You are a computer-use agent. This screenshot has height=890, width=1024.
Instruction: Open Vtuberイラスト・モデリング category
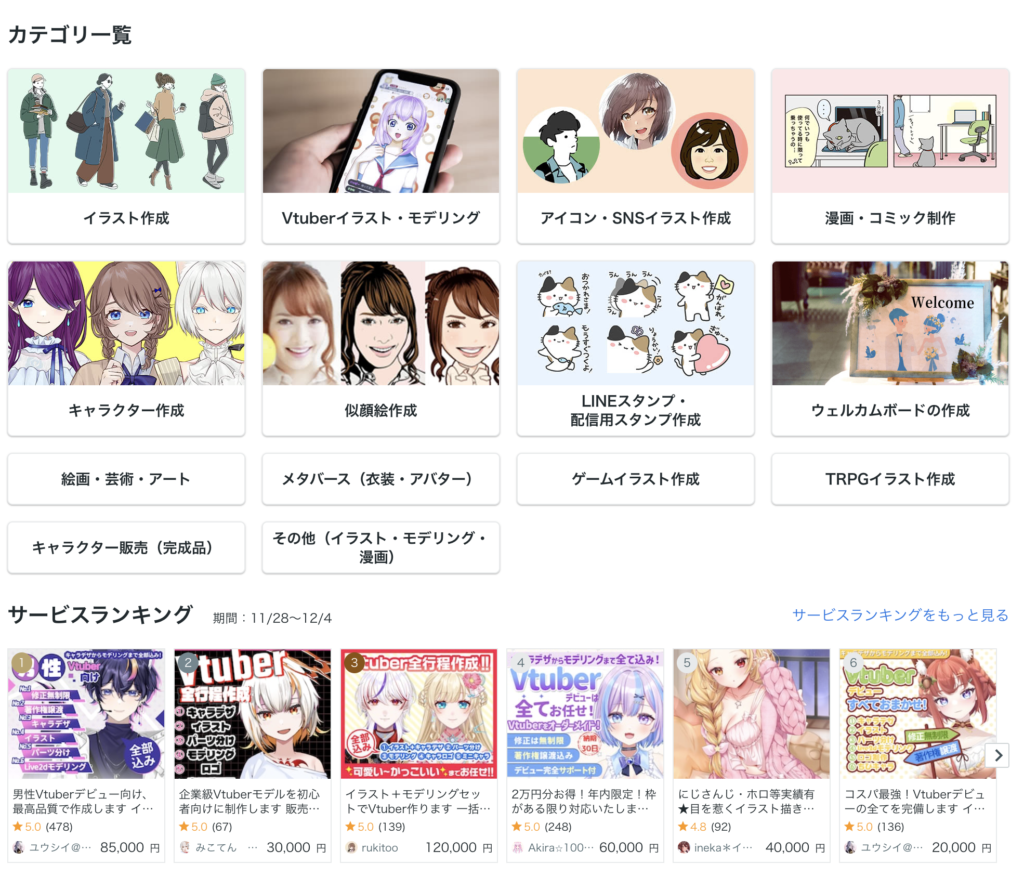click(x=380, y=156)
